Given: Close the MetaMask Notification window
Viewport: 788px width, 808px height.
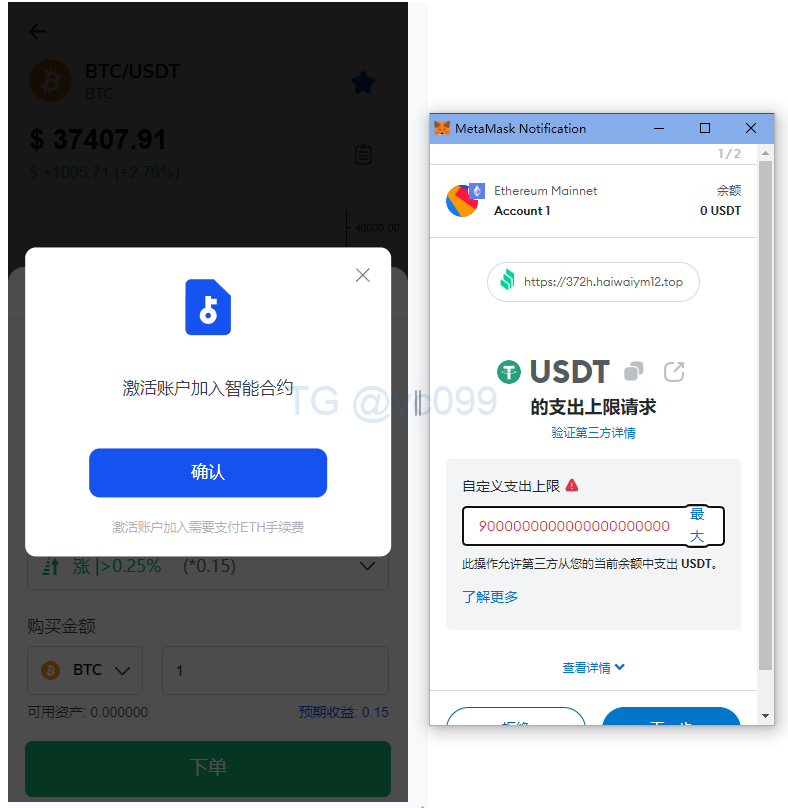Looking at the screenshot, I should point(751,128).
